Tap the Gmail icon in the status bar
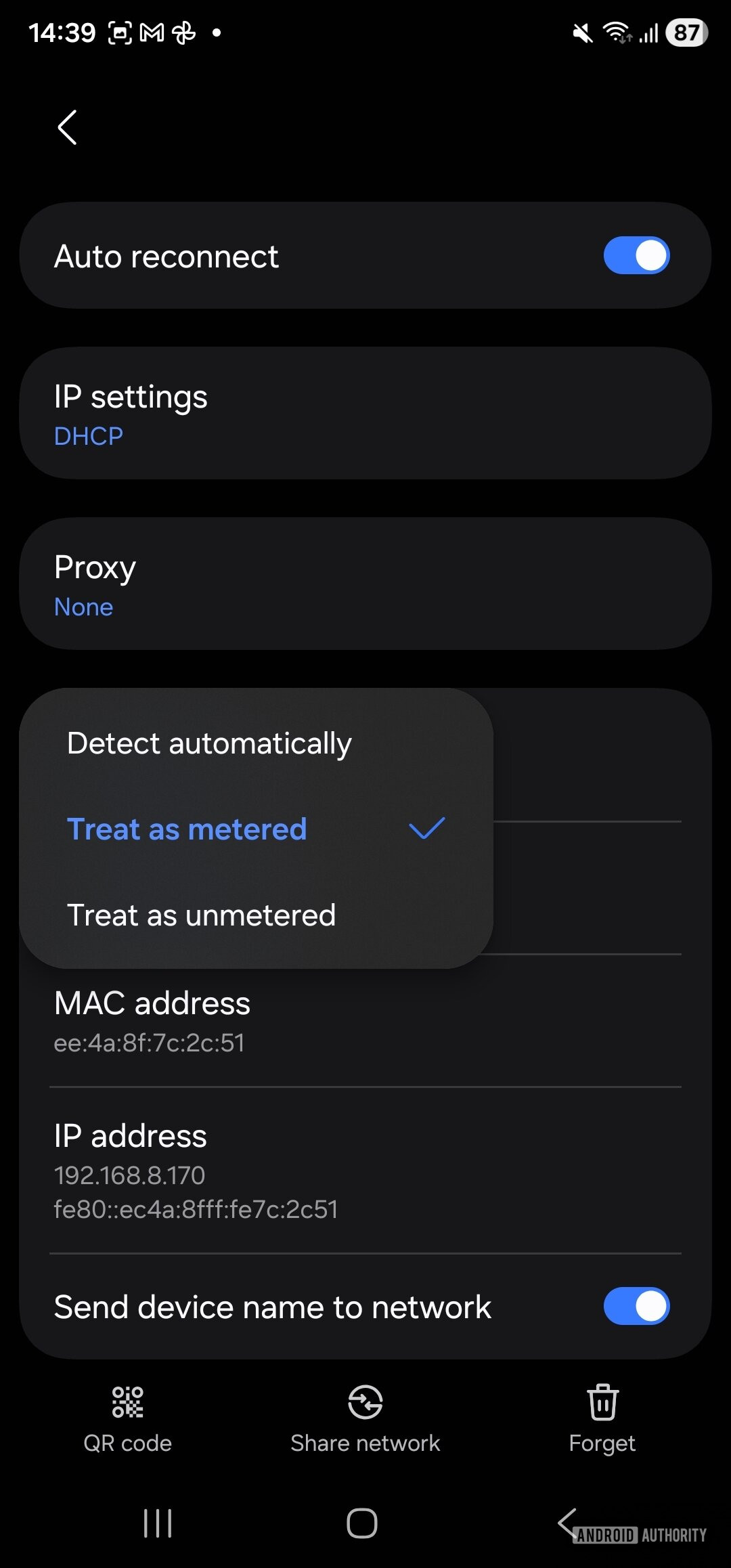 click(x=150, y=31)
